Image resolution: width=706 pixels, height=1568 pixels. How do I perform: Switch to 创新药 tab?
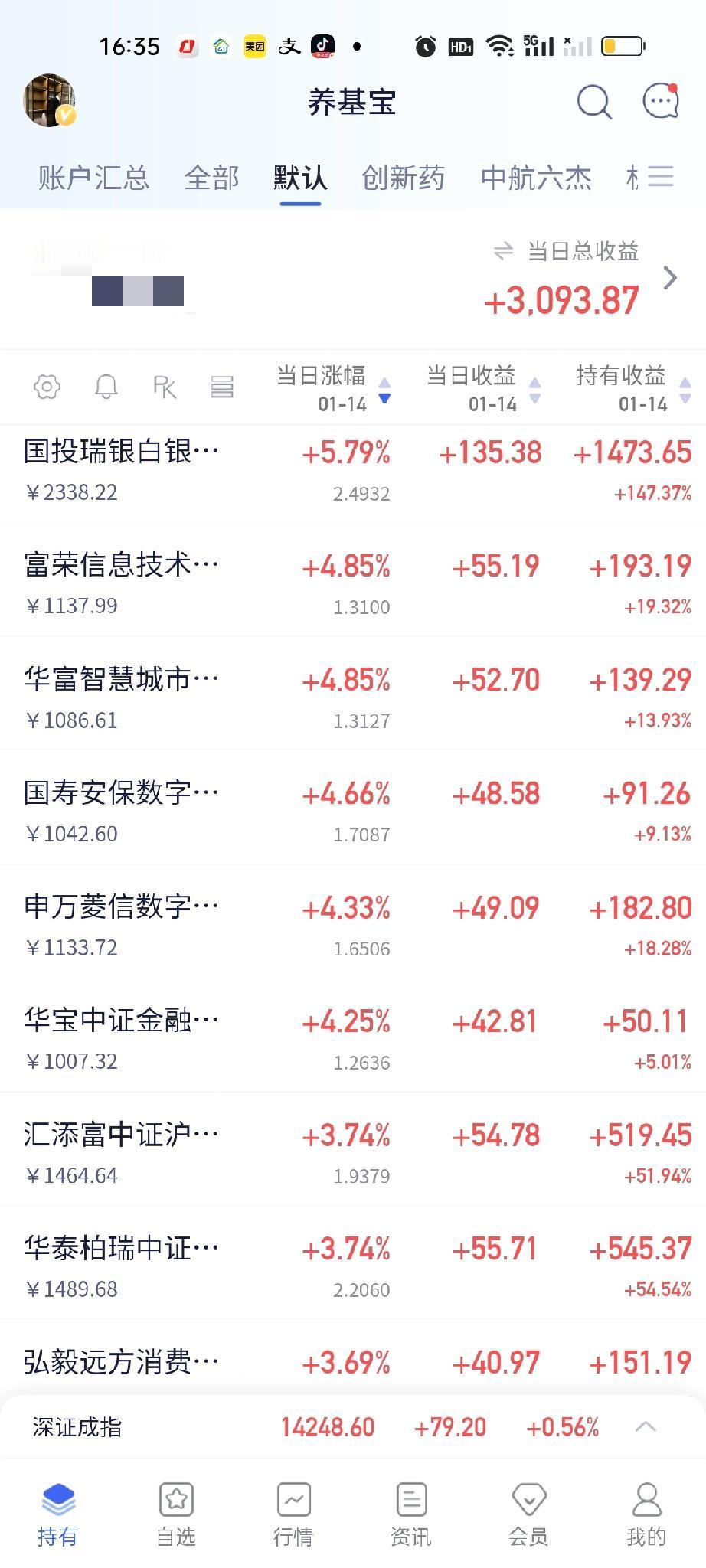pyautogui.click(x=403, y=178)
